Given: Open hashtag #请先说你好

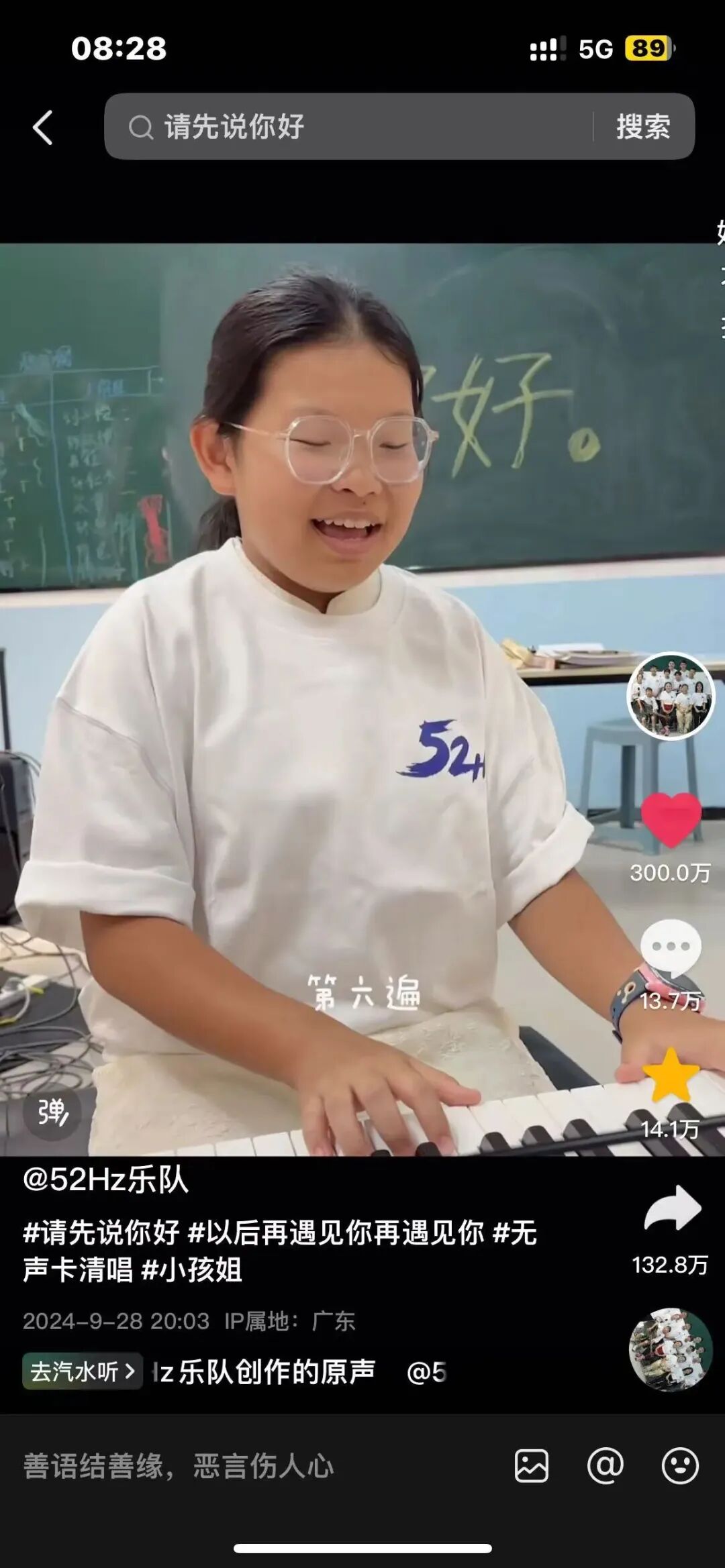Looking at the screenshot, I should click(x=101, y=1233).
